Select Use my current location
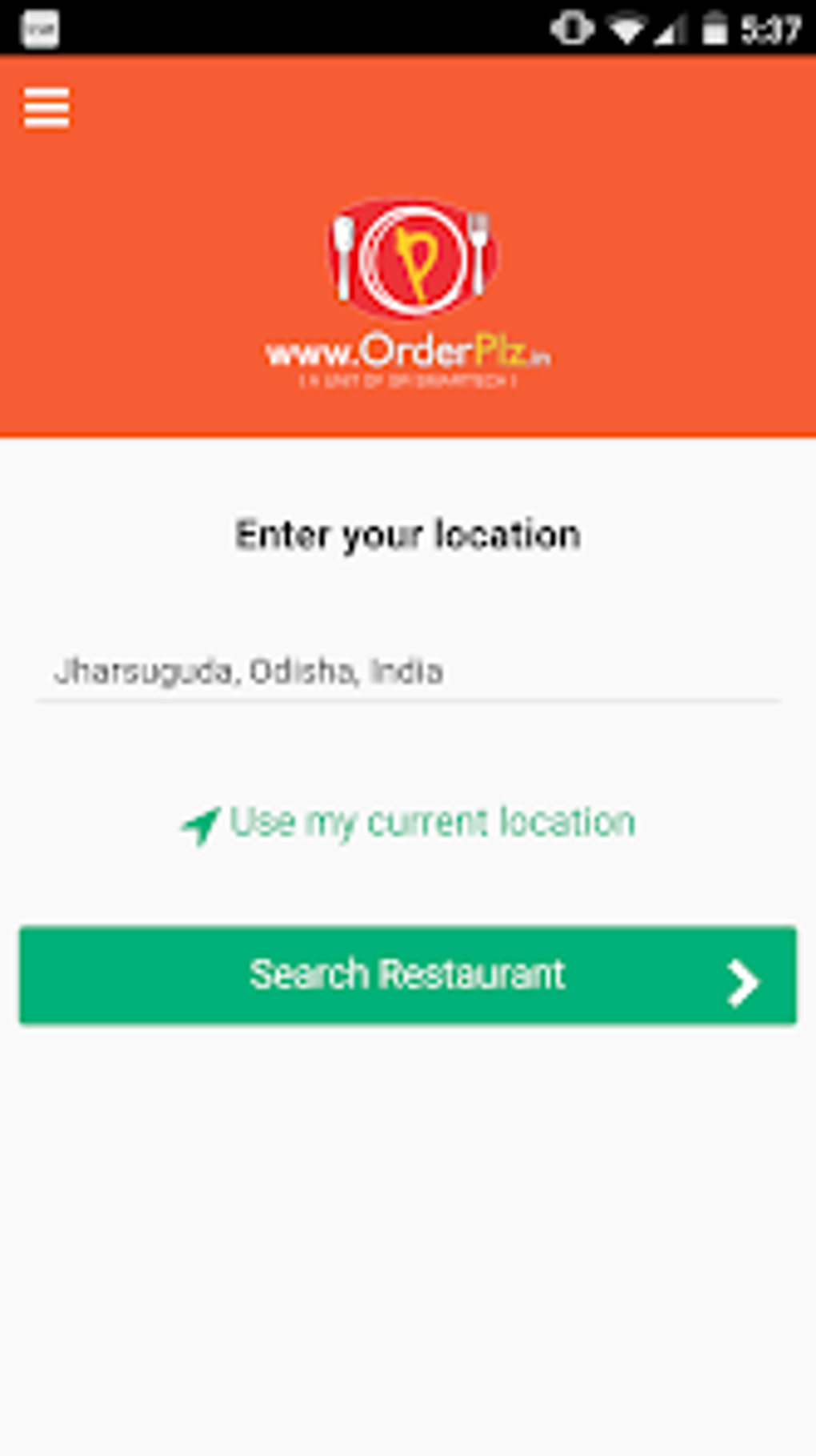Viewport: 816px width, 1456px height. tap(410, 823)
